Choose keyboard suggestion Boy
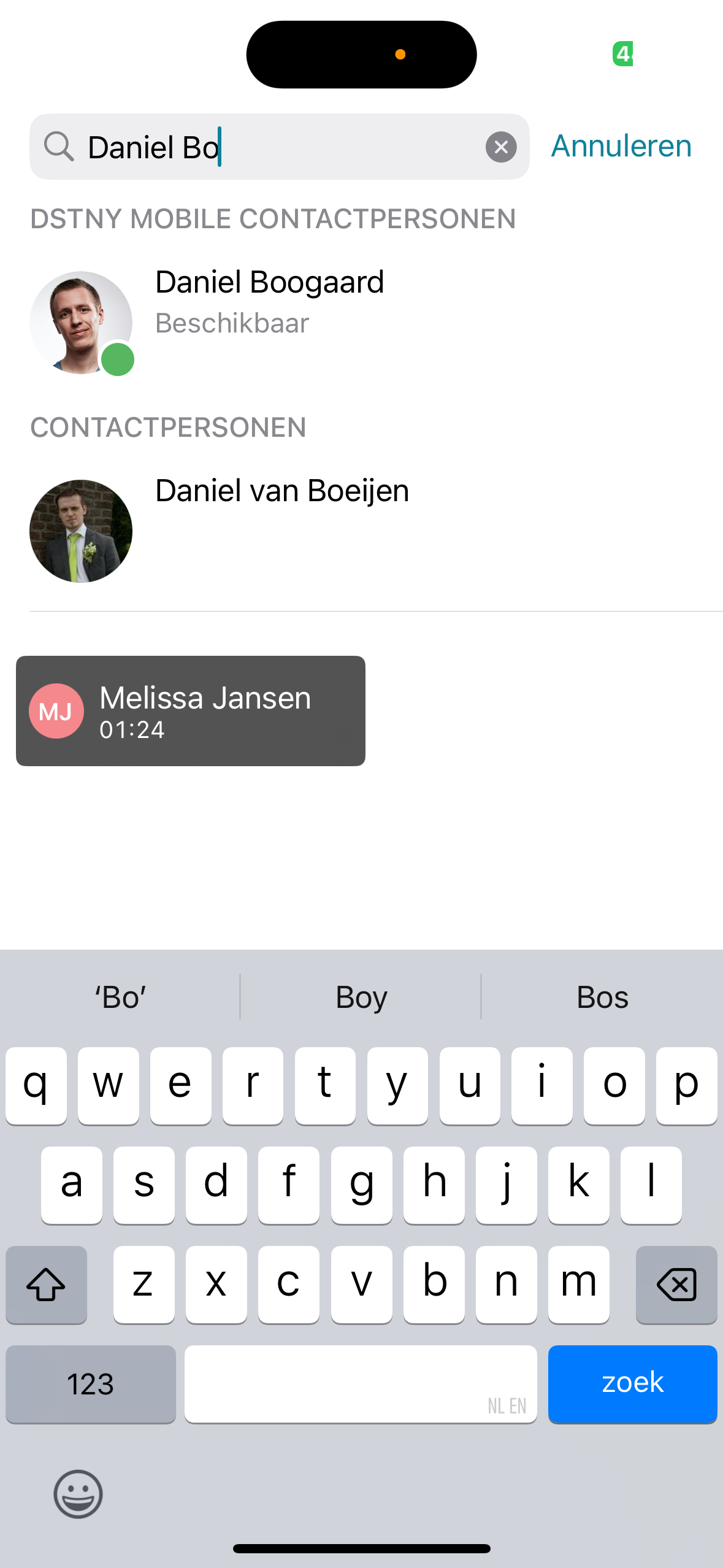This screenshot has width=723, height=1568. [x=361, y=997]
